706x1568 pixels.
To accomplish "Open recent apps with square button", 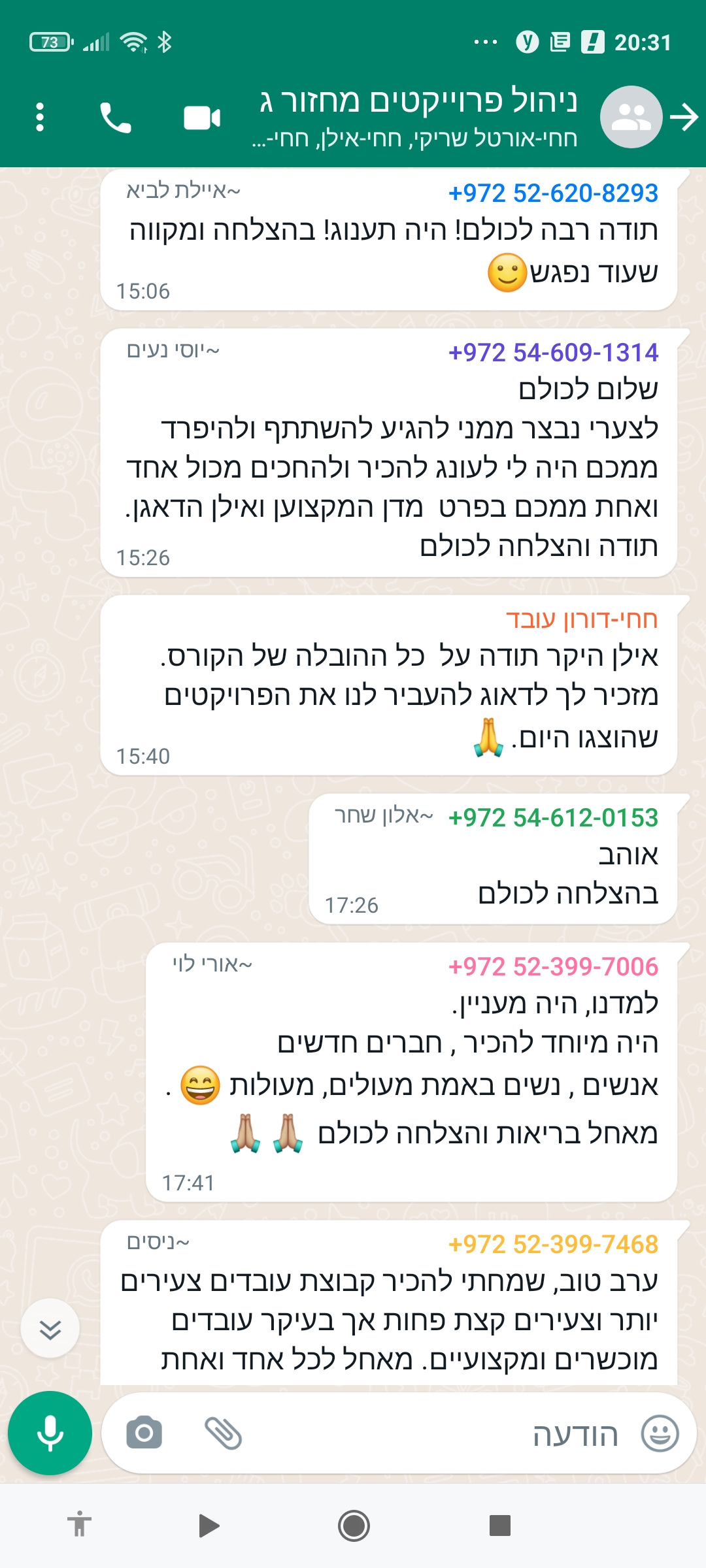I will (x=500, y=1526).
